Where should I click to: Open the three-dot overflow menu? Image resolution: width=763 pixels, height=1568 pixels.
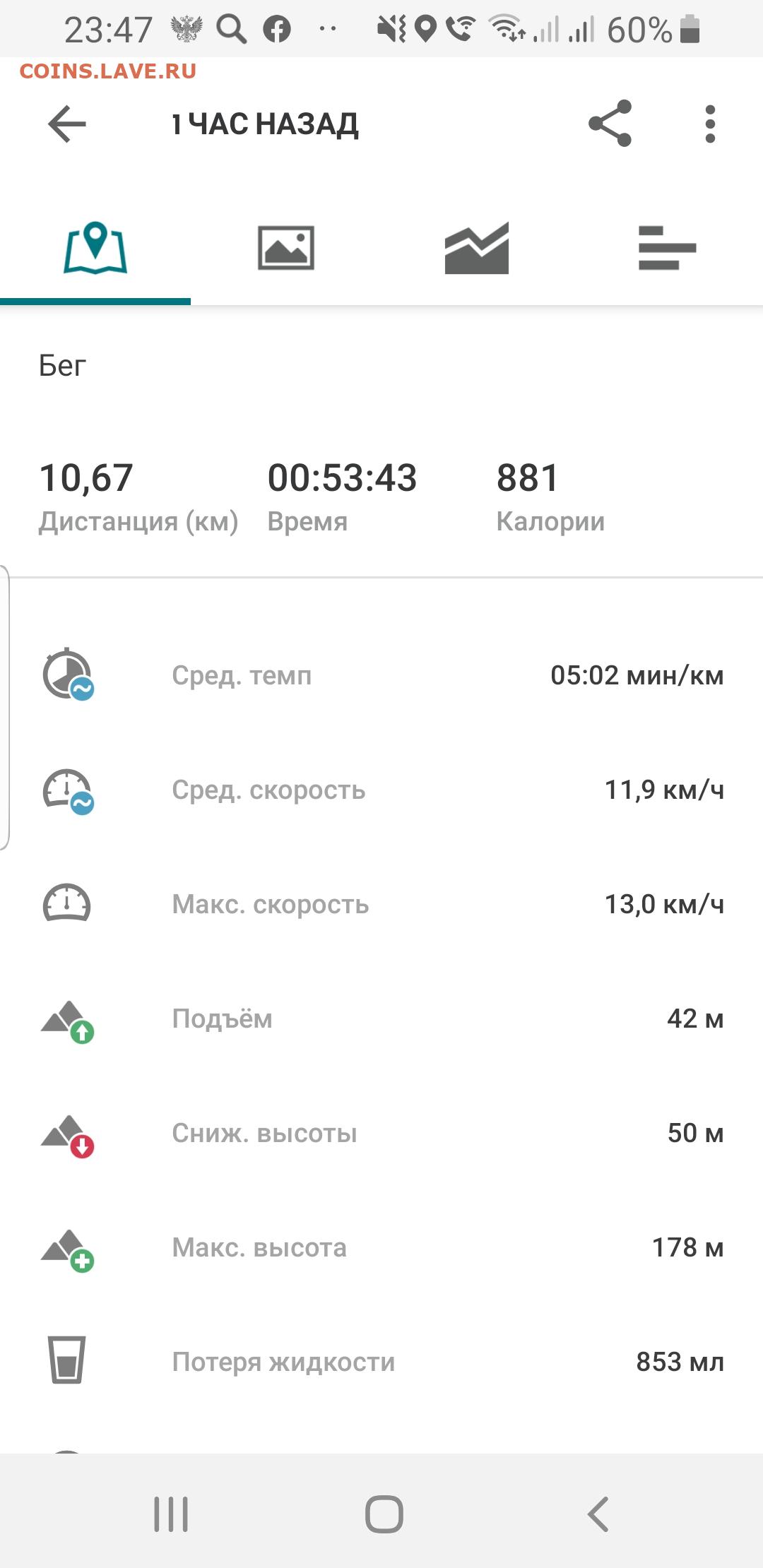tap(710, 124)
